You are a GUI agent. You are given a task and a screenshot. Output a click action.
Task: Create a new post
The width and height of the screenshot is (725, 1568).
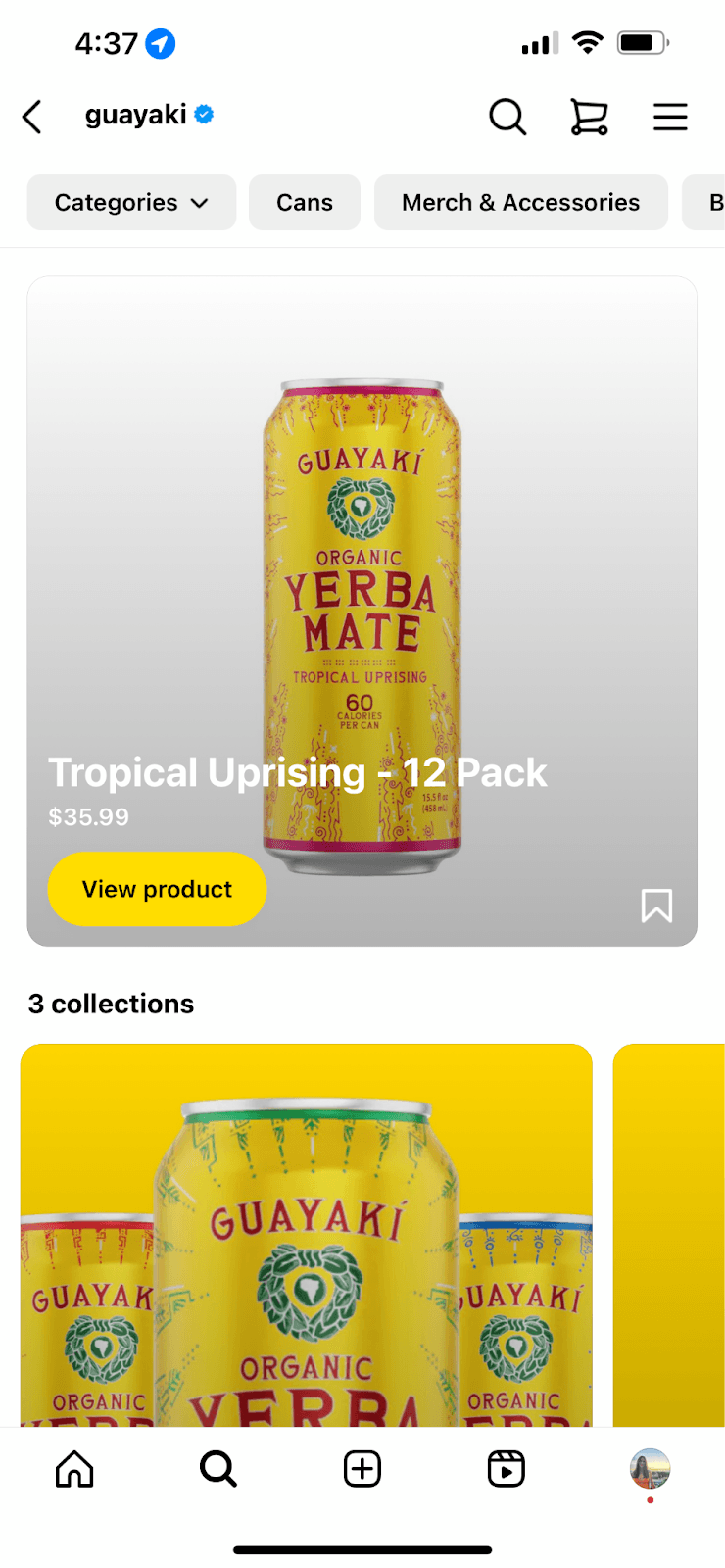click(362, 1468)
